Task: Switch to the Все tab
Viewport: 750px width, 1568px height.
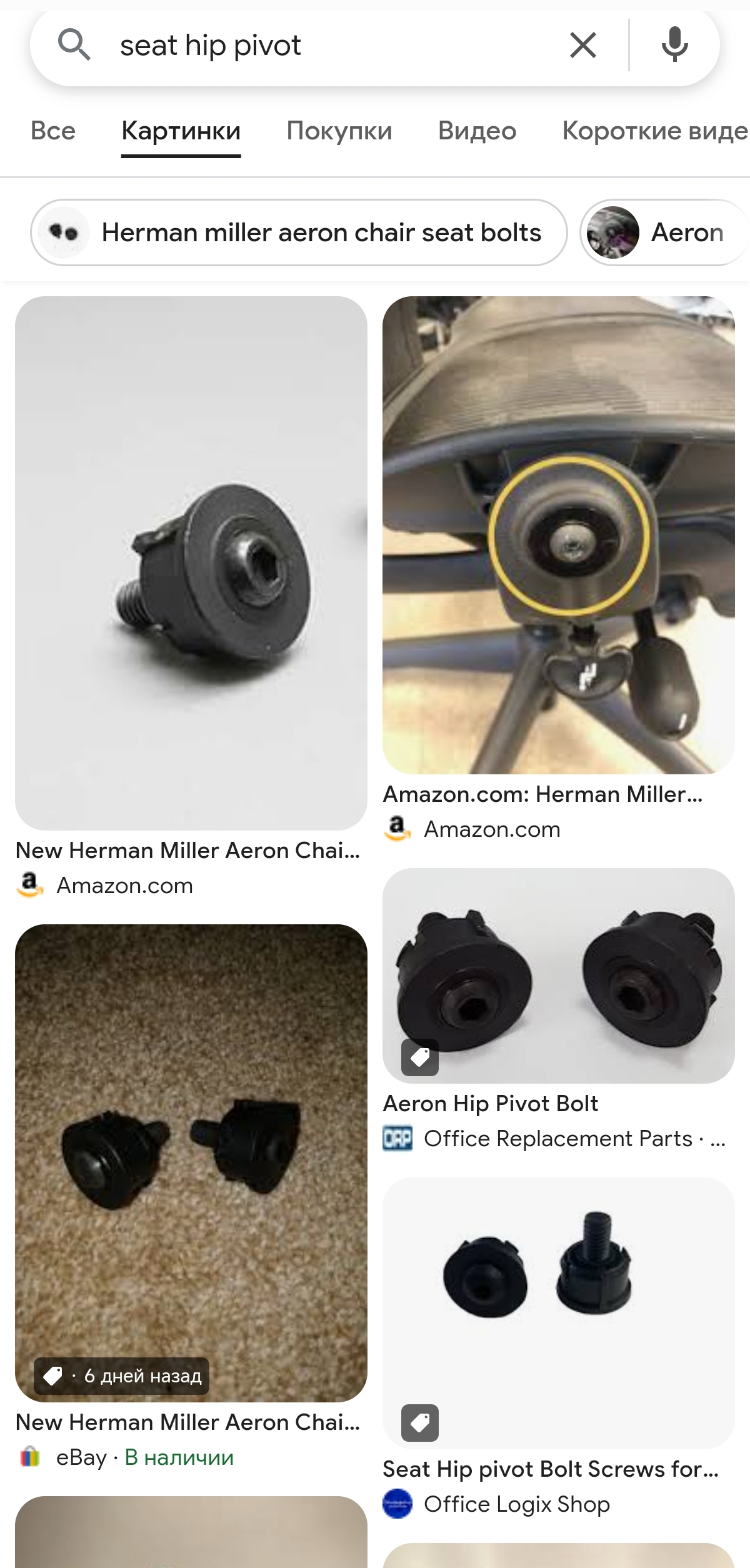Action: pyautogui.click(x=53, y=131)
